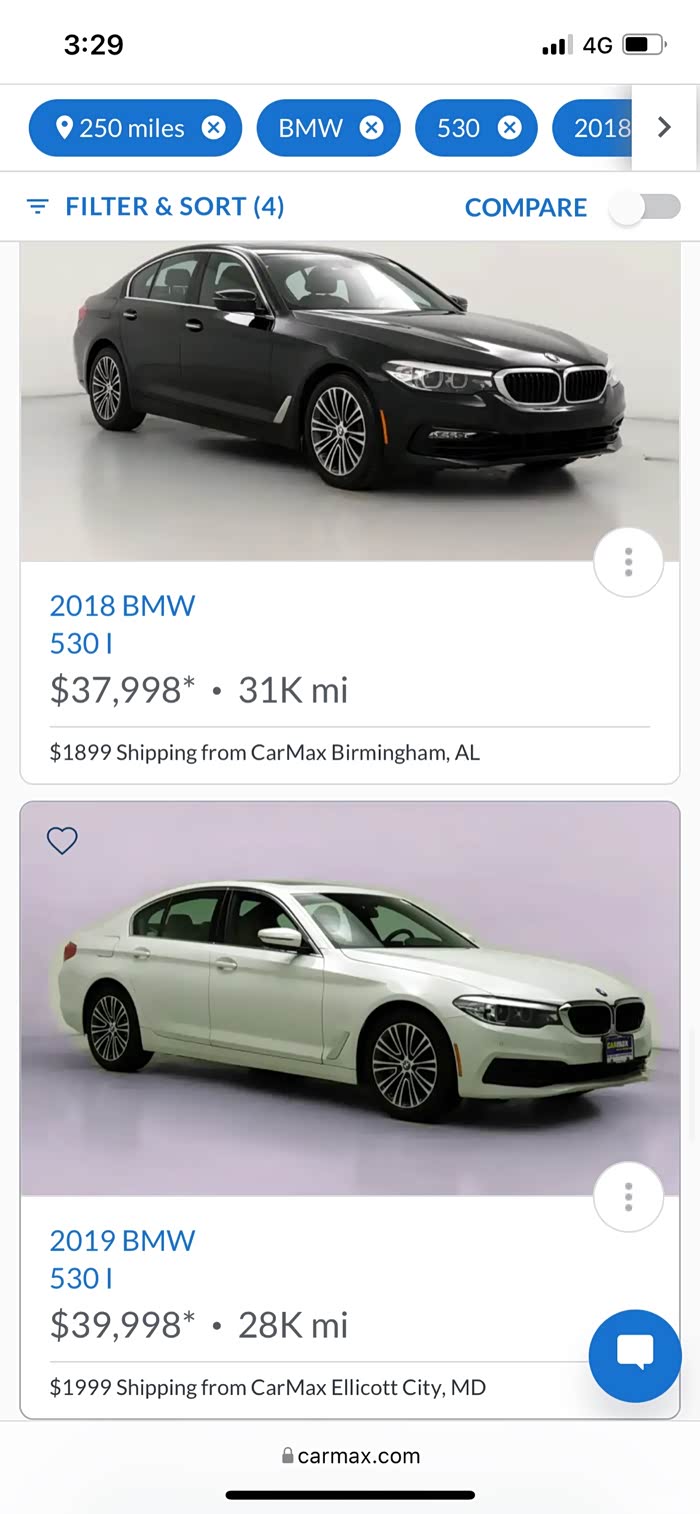Remove the 250 miles filter chip

213,128
